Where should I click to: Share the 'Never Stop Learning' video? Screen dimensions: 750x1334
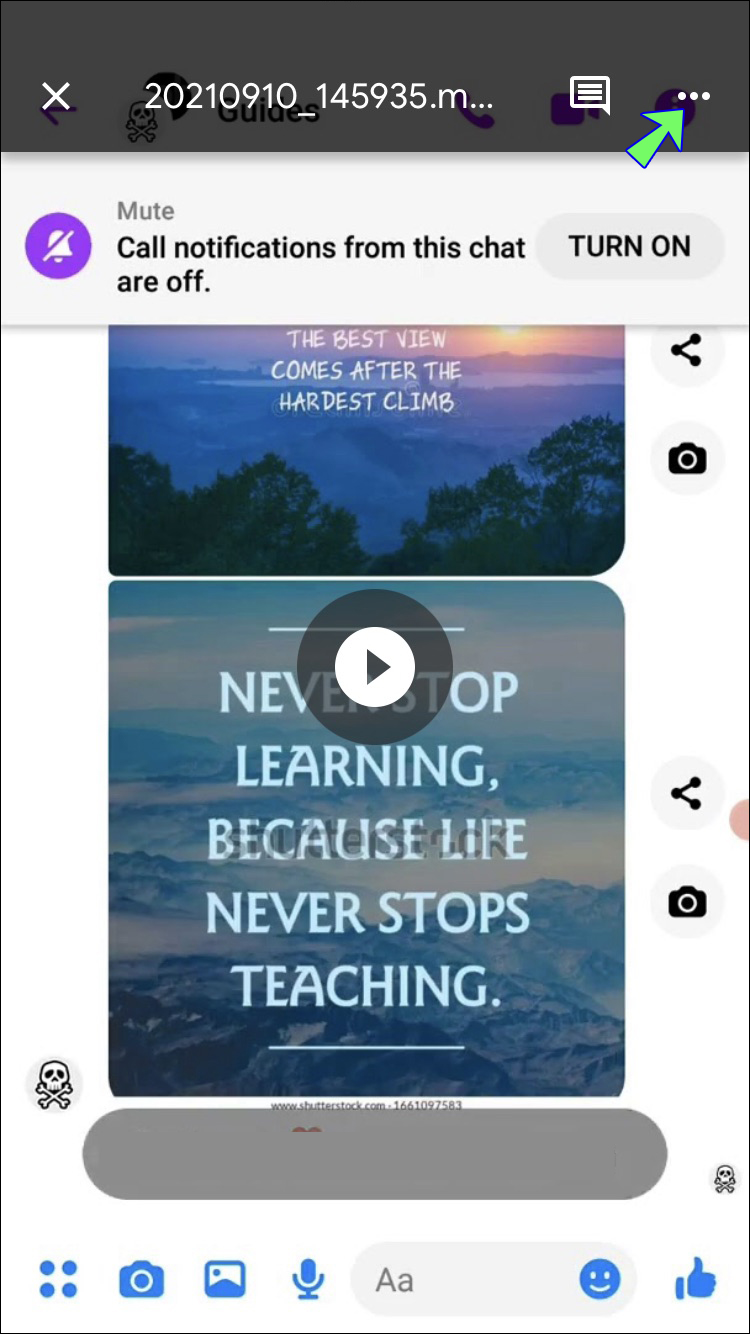click(x=686, y=794)
